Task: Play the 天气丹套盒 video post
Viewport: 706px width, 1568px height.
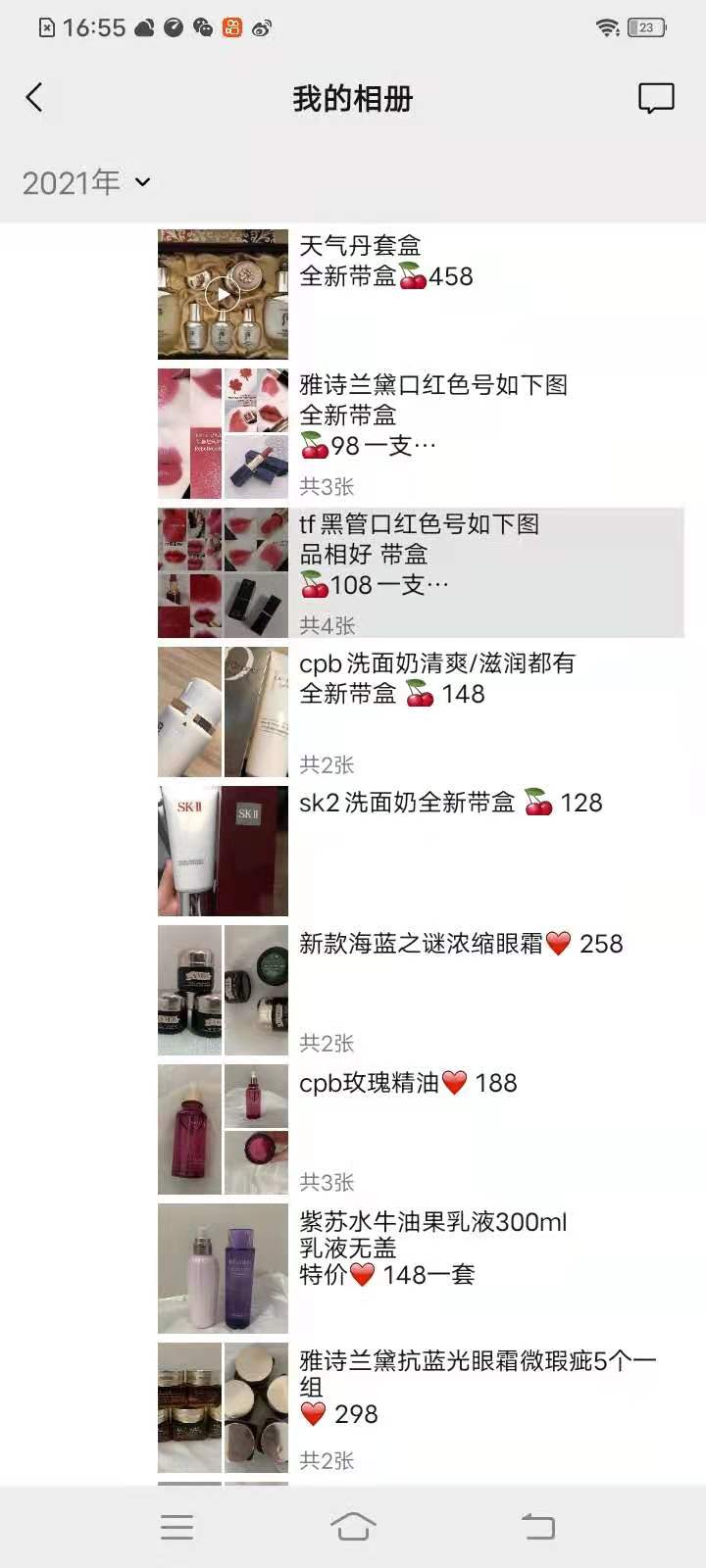Action: [x=223, y=294]
